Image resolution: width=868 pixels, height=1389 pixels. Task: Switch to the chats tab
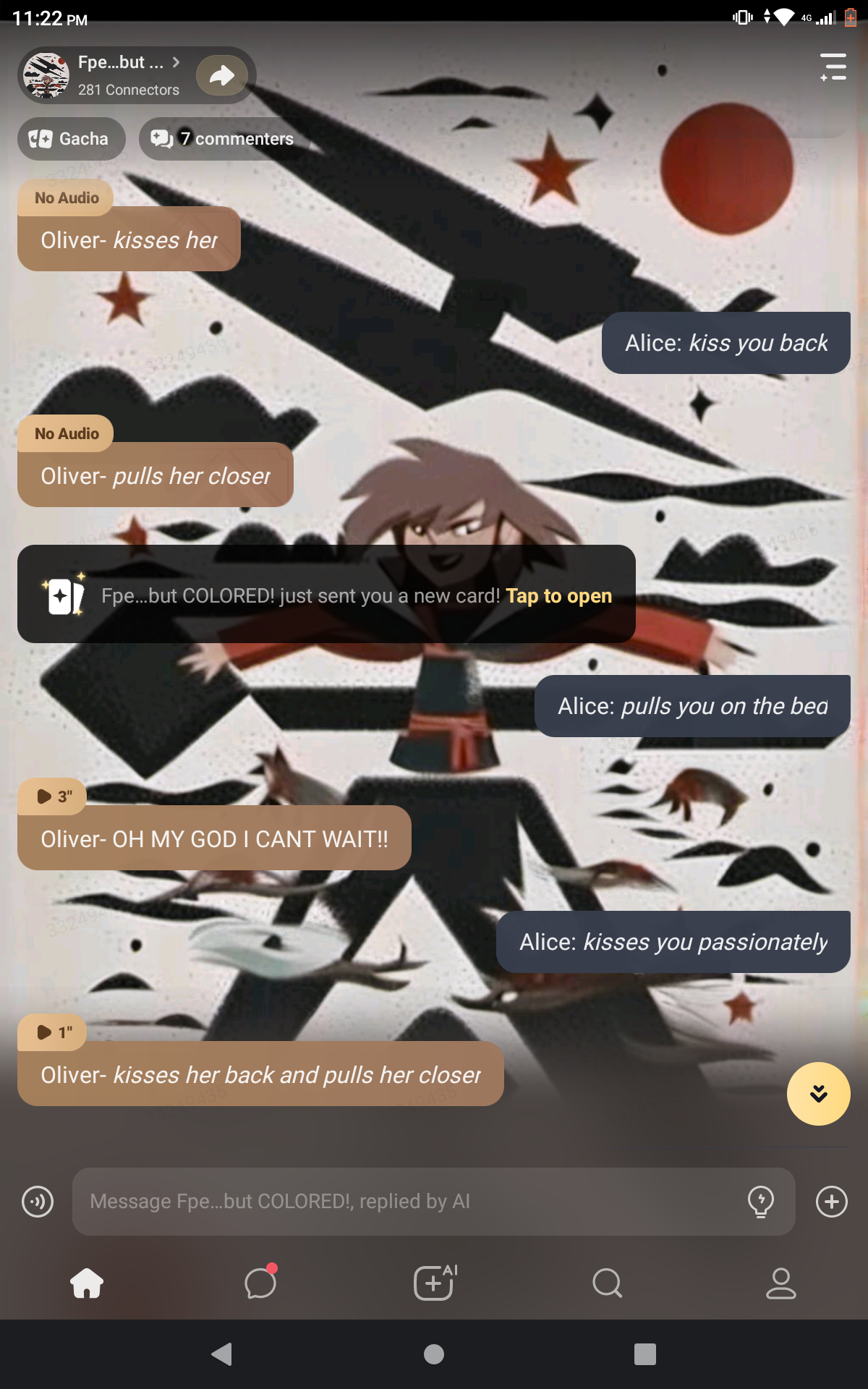pos(260,1283)
